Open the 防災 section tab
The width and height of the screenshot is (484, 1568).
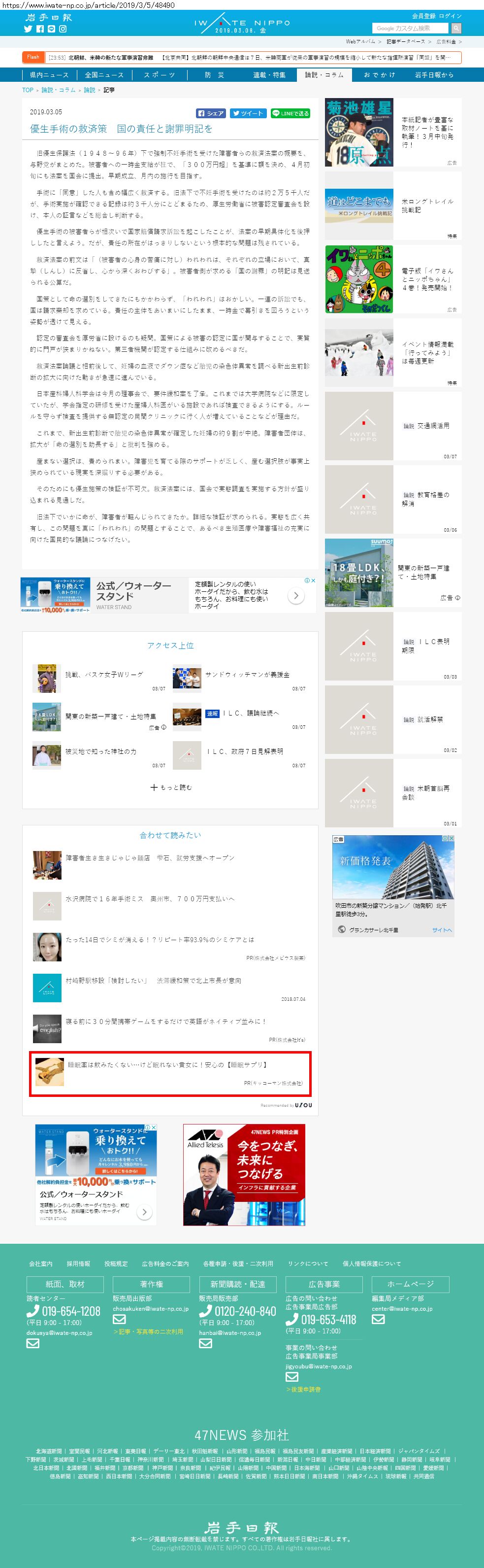click(x=214, y=75)
